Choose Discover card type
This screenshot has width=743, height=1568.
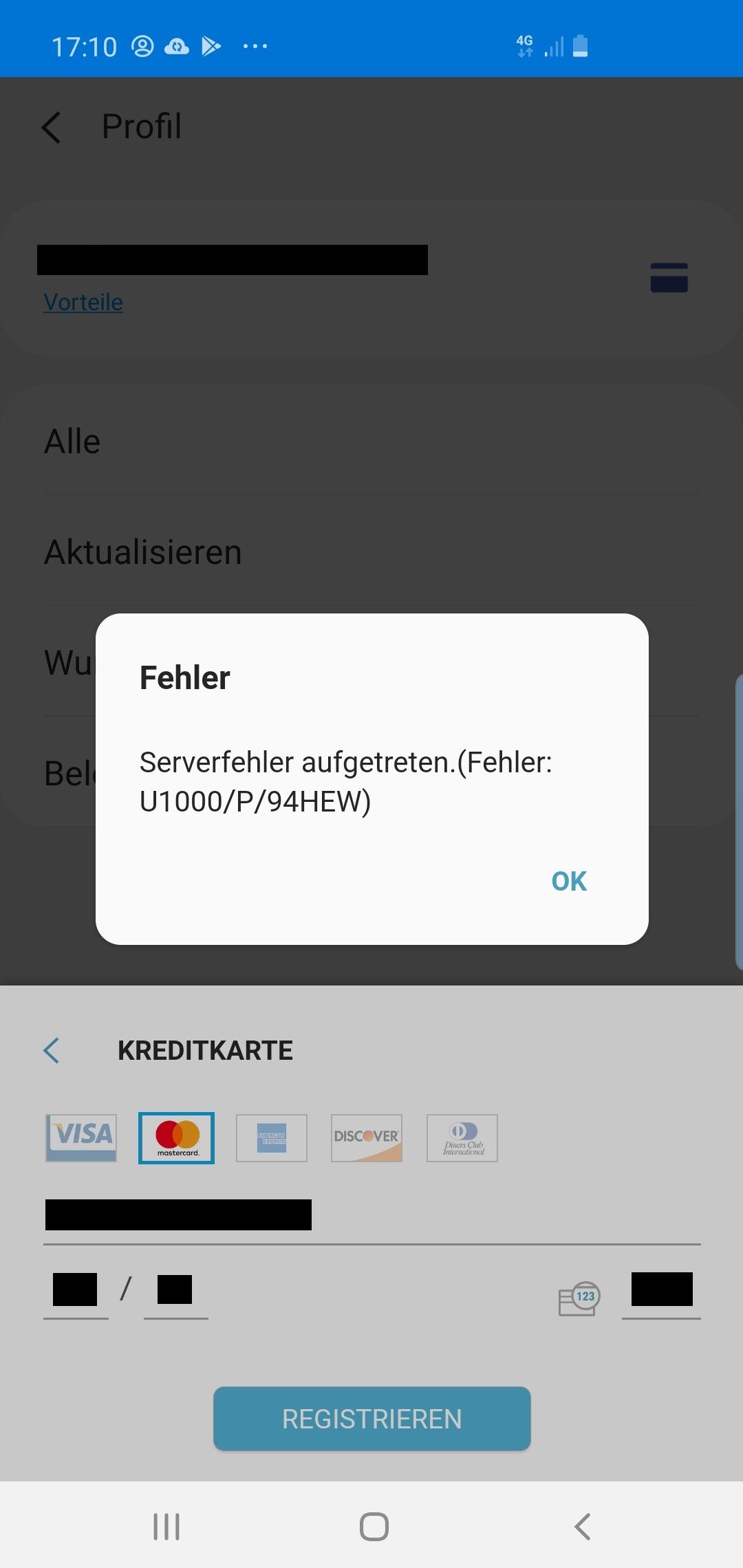tap(367, 1137)
